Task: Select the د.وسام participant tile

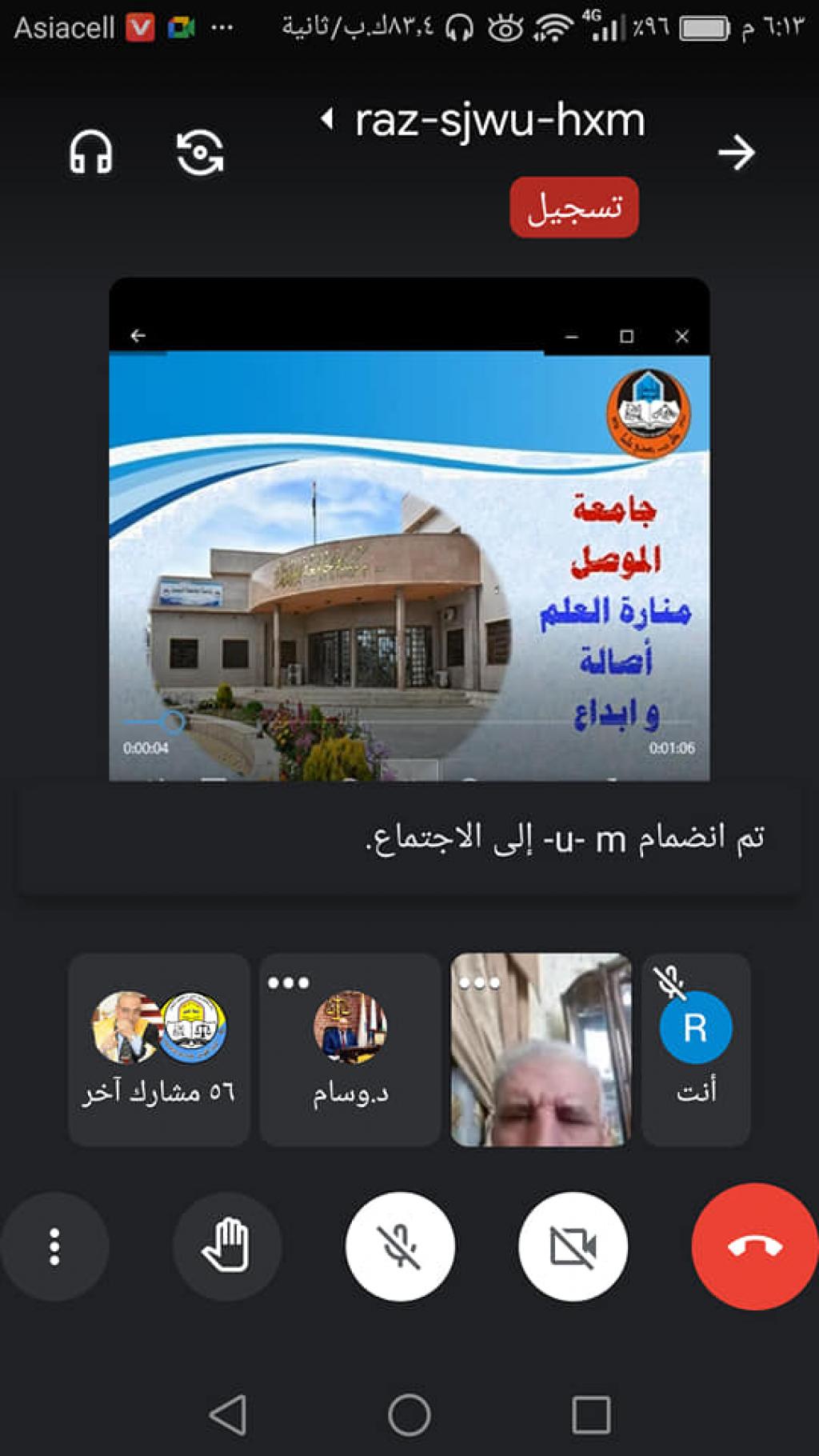Action: click(350, 1049)
